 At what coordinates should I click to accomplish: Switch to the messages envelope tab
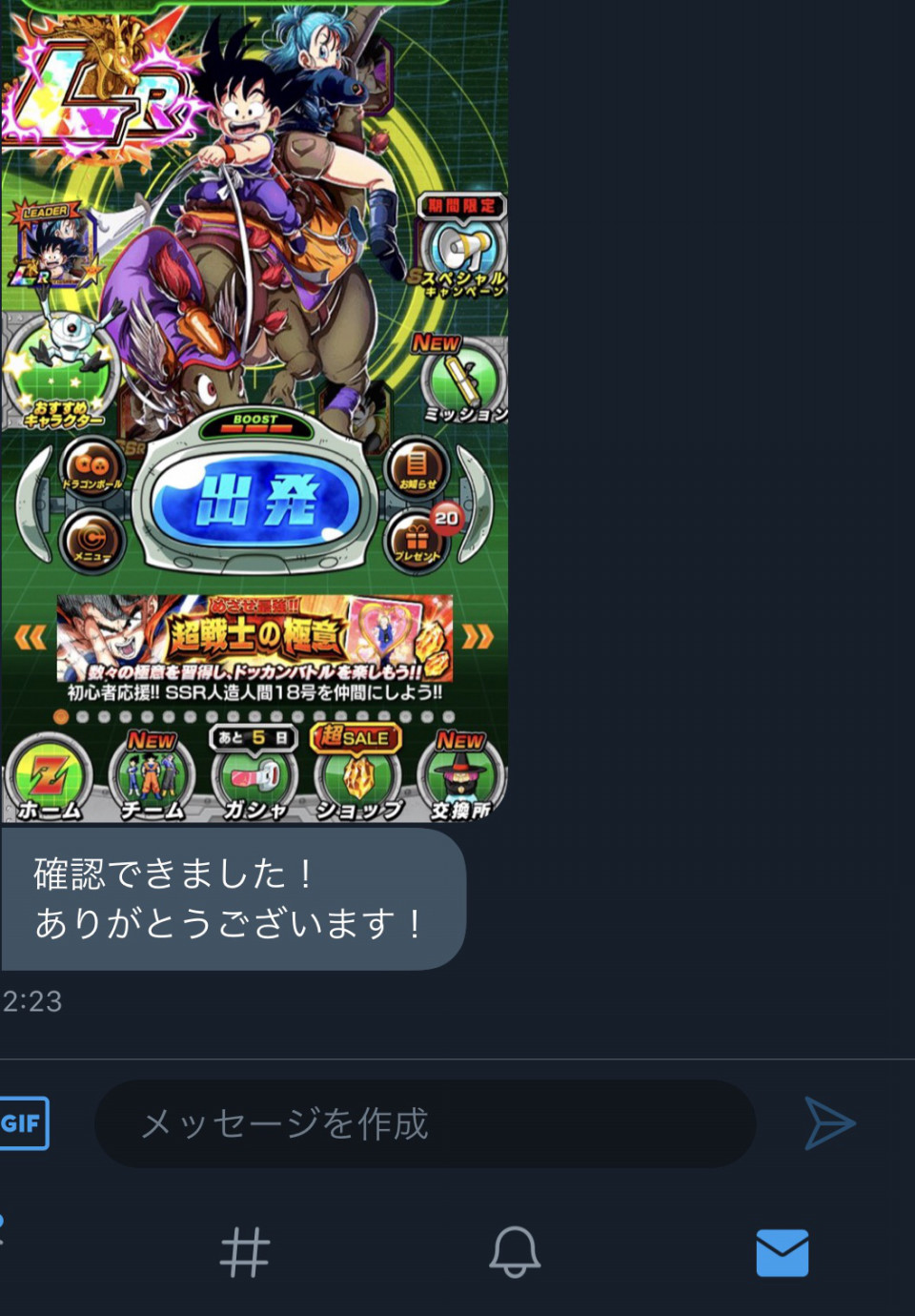coord(783,1252)
